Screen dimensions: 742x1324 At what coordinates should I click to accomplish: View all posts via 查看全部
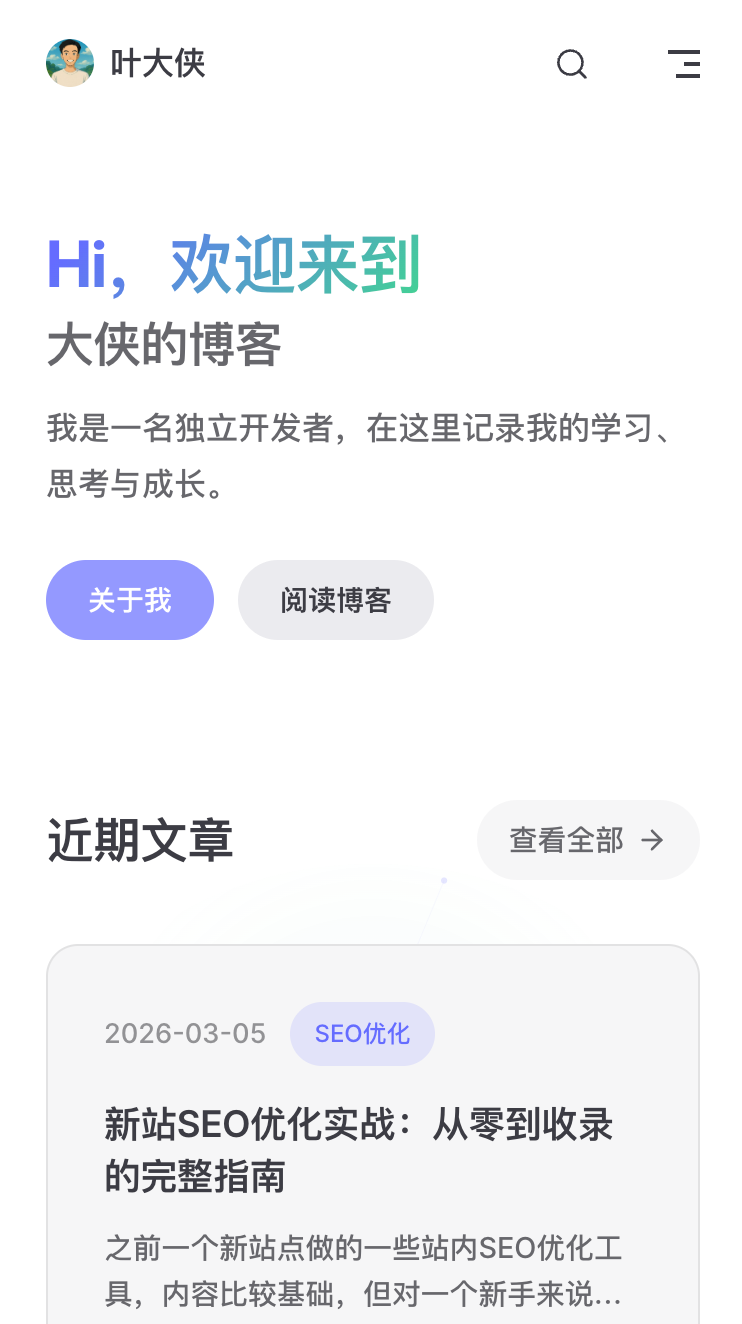point(587,840)
